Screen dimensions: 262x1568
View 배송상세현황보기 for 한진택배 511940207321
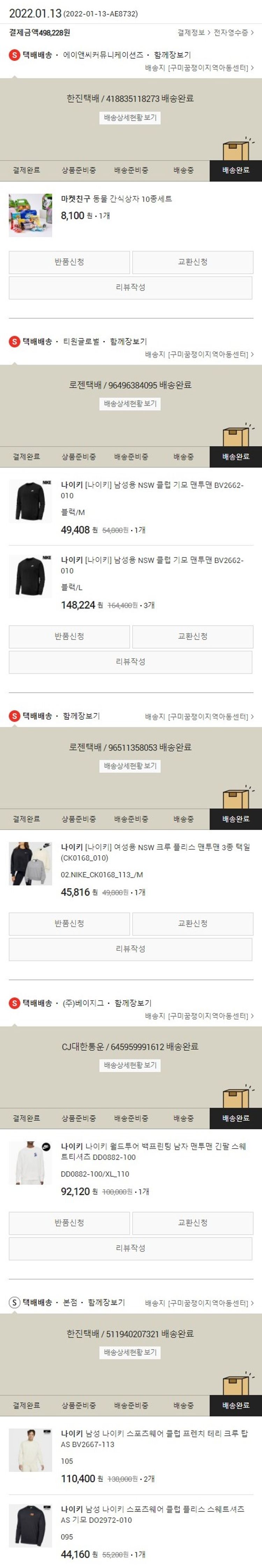[130, 1352]
